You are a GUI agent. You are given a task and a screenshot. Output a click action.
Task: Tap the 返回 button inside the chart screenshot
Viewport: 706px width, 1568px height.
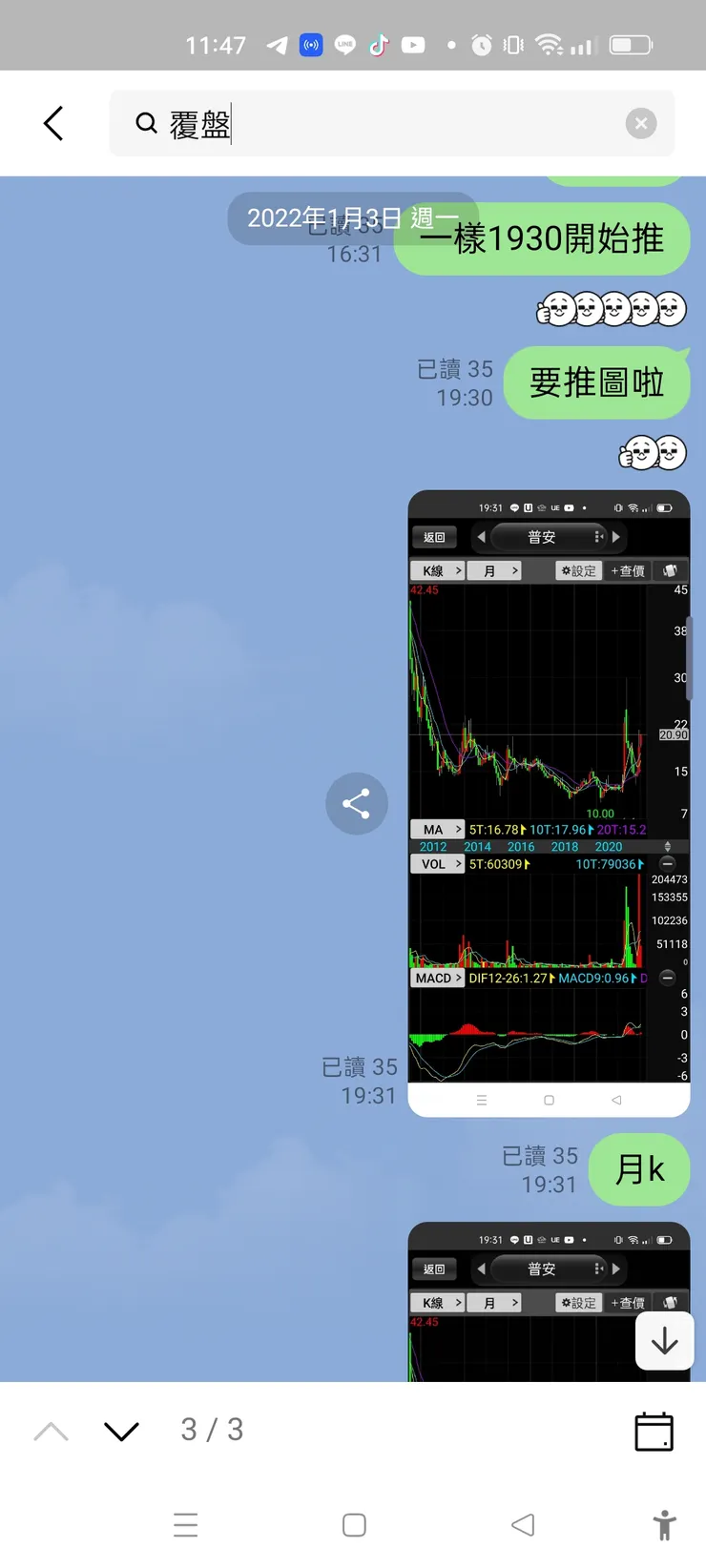[435, 536]
